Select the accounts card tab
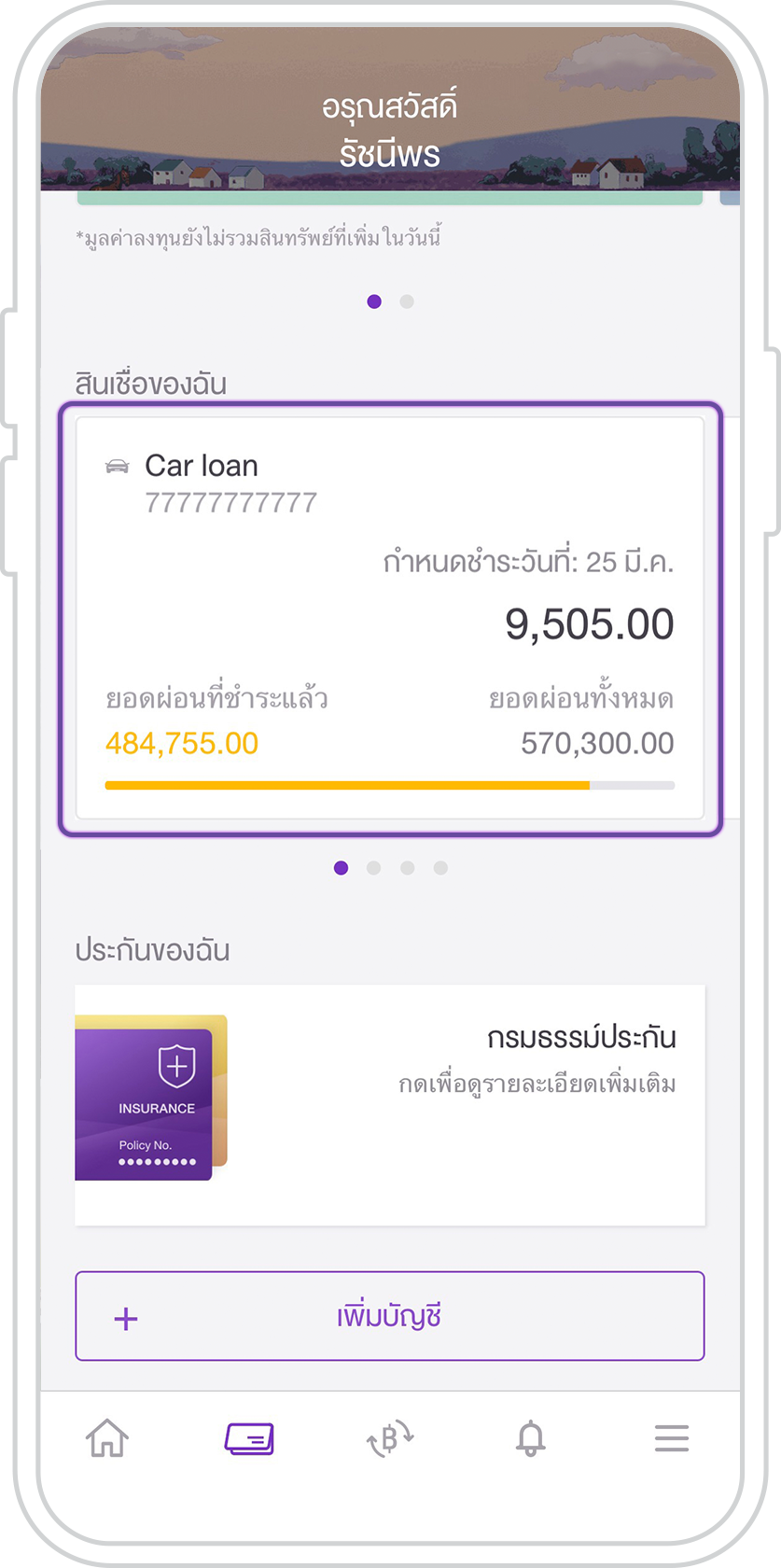This screenshot has width=781, height=1568. click(249, 1438)
